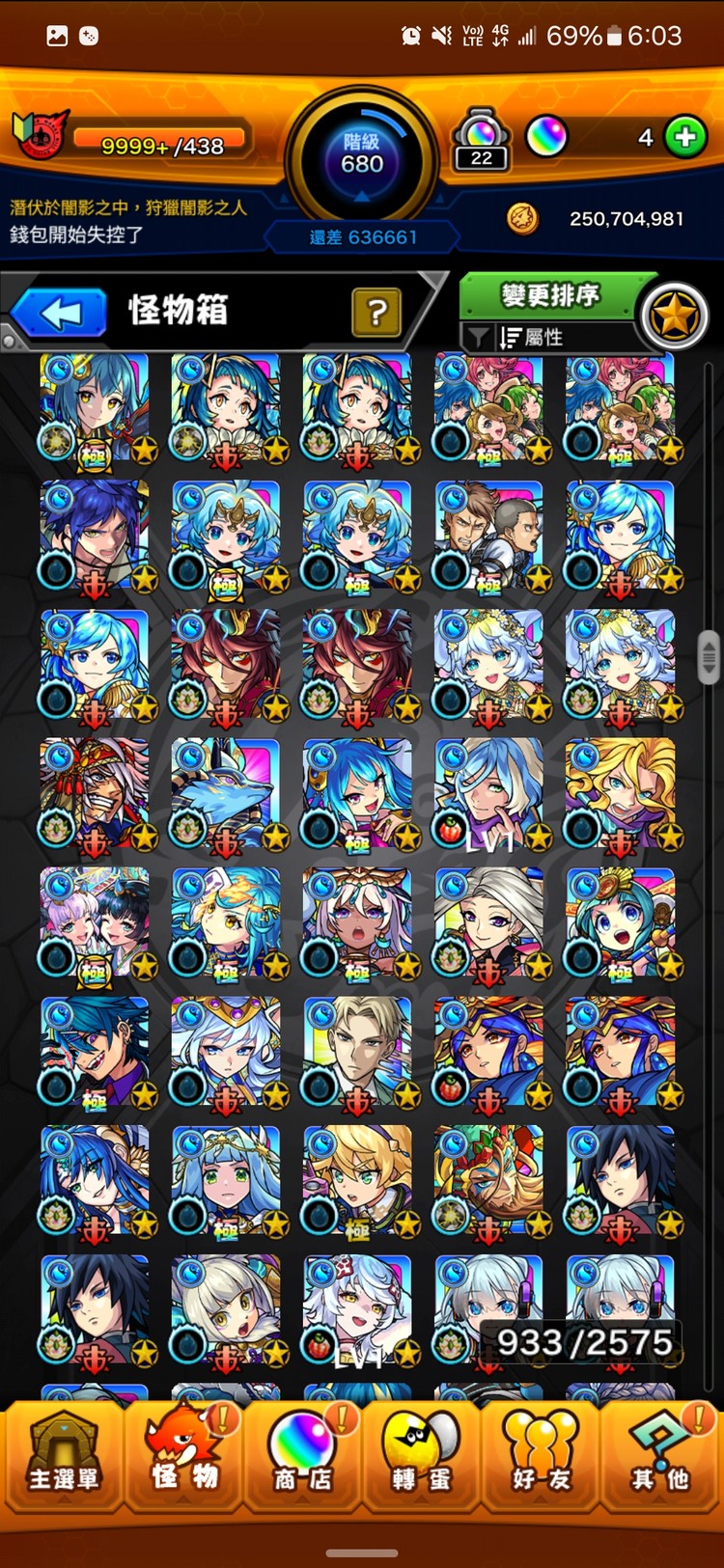724x1568 pixels.
Task: Open the 其他 others tab
Action: (x=661, y=1456)
